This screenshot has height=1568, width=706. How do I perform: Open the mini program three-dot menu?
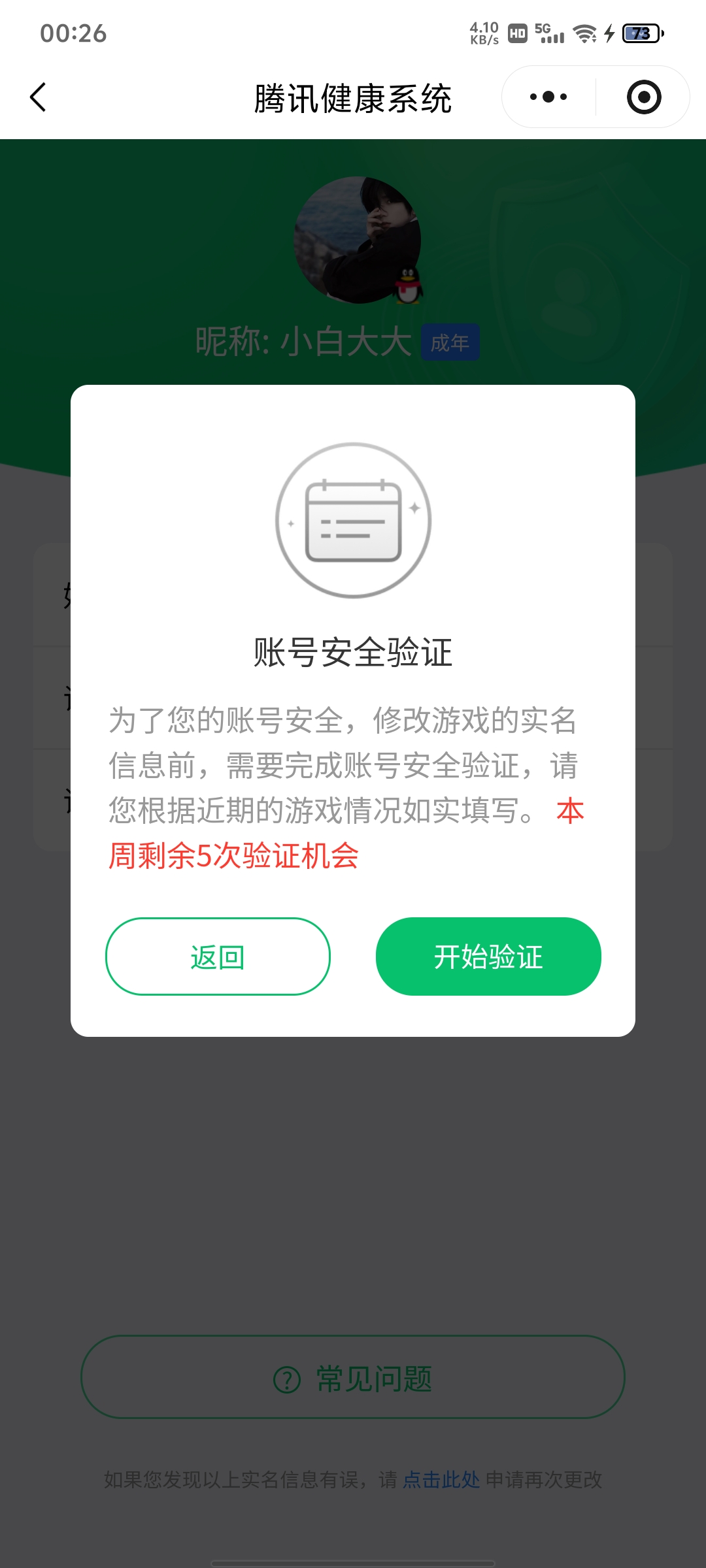(548, 97)
